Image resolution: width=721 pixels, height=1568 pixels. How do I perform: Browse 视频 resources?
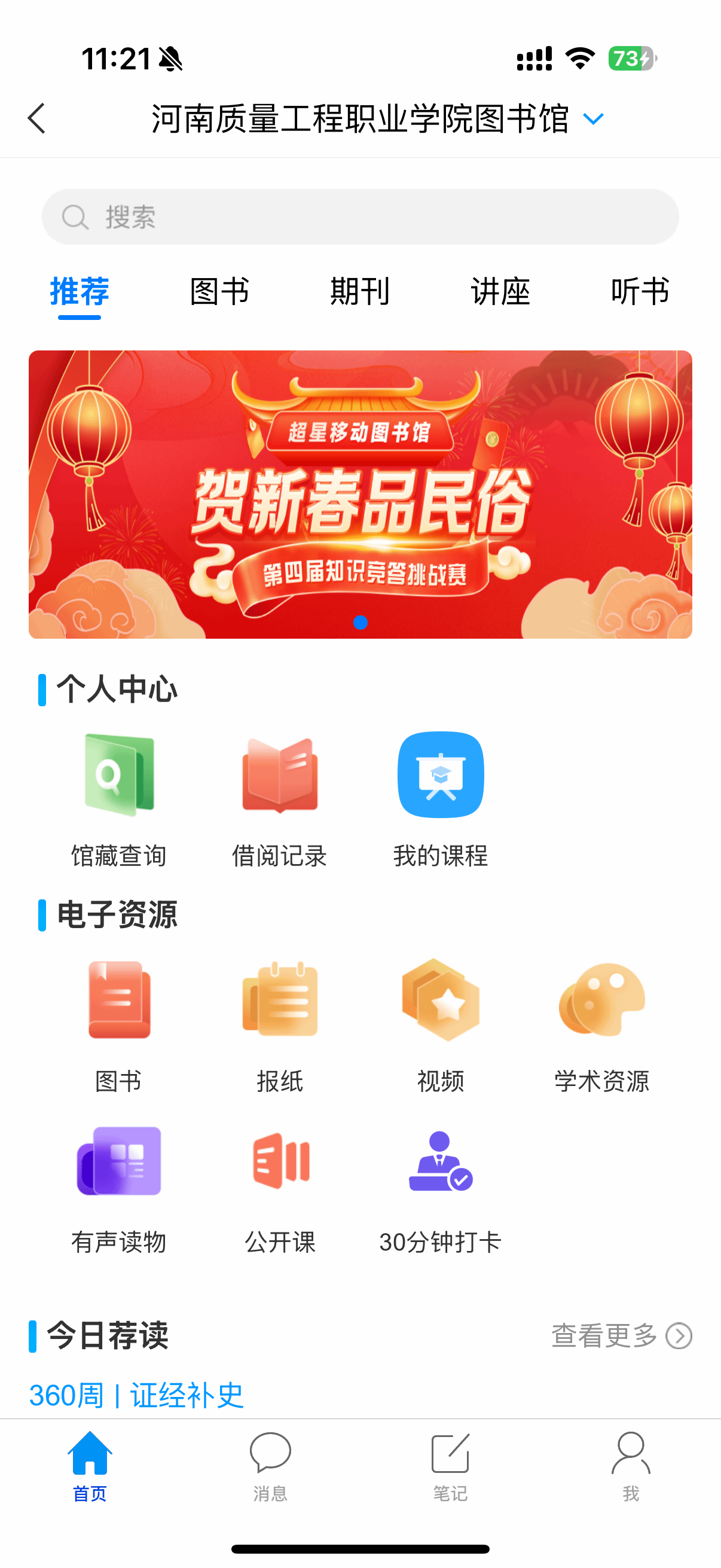[x=440, y=1024]
